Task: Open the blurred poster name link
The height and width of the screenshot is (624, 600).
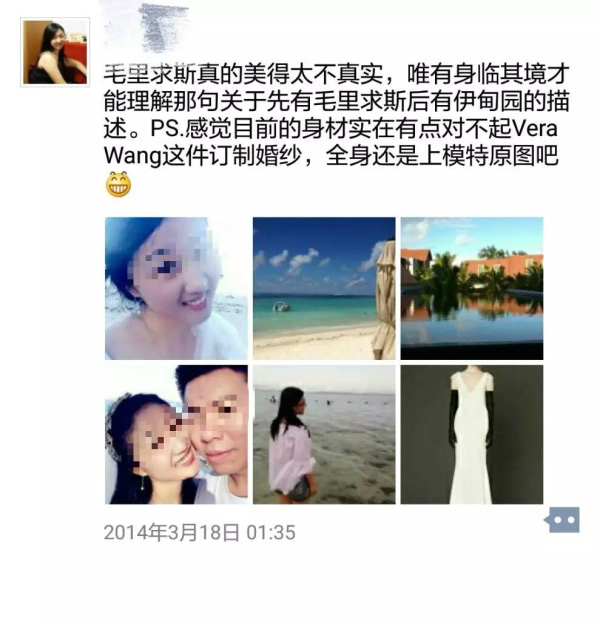Action: 150,25
